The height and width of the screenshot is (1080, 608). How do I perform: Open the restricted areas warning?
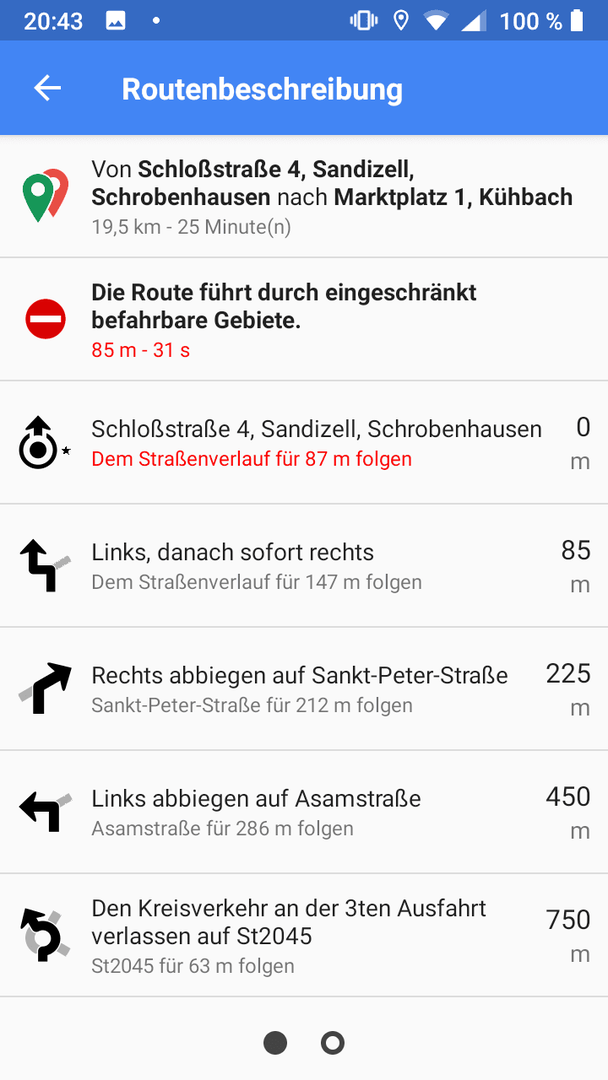(304, 320)
